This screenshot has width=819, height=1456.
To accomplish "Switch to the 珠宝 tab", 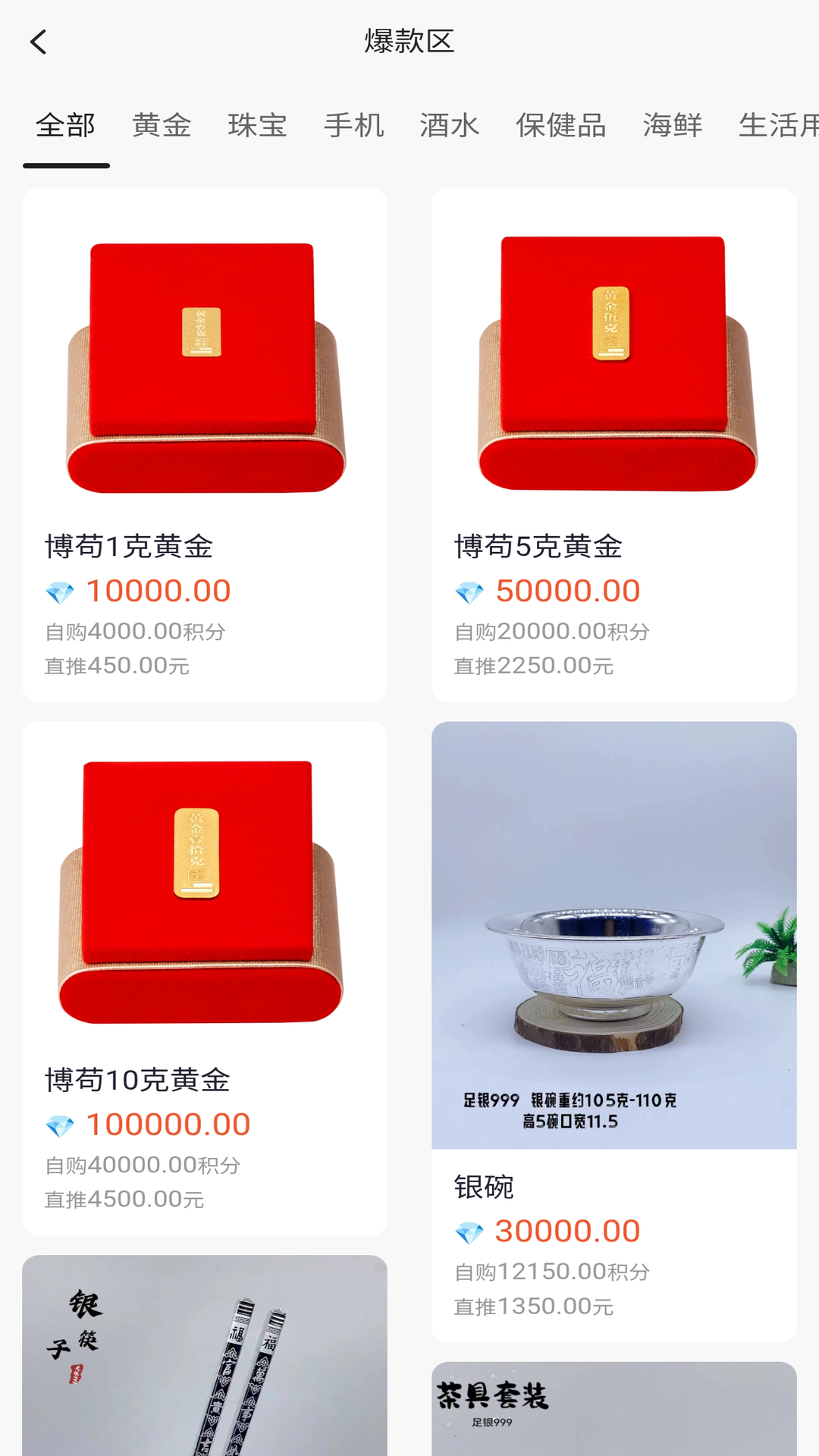I will pyautogui.click(x=257, y=126).
